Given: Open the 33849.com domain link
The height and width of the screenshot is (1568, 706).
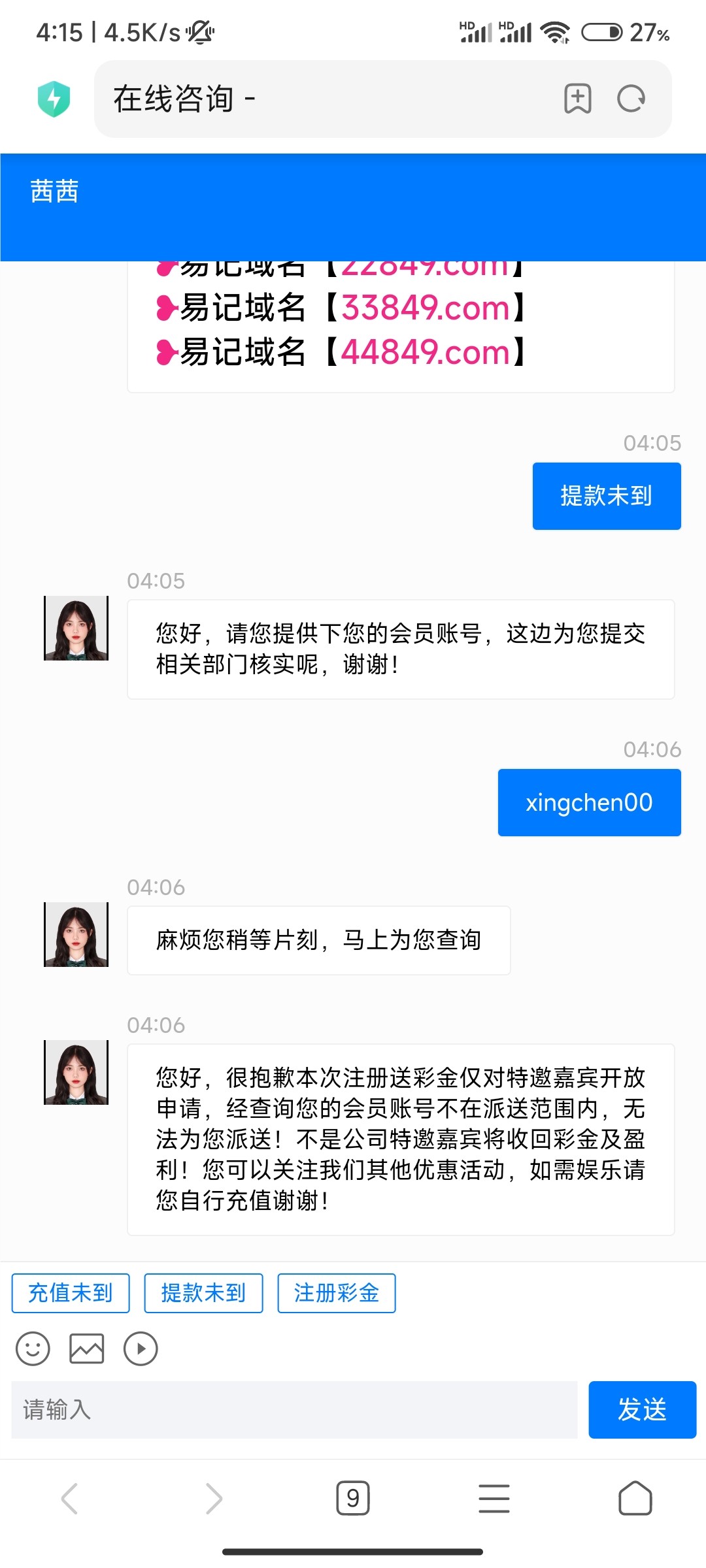Looking at the screenshot, I should coord(428,307).
